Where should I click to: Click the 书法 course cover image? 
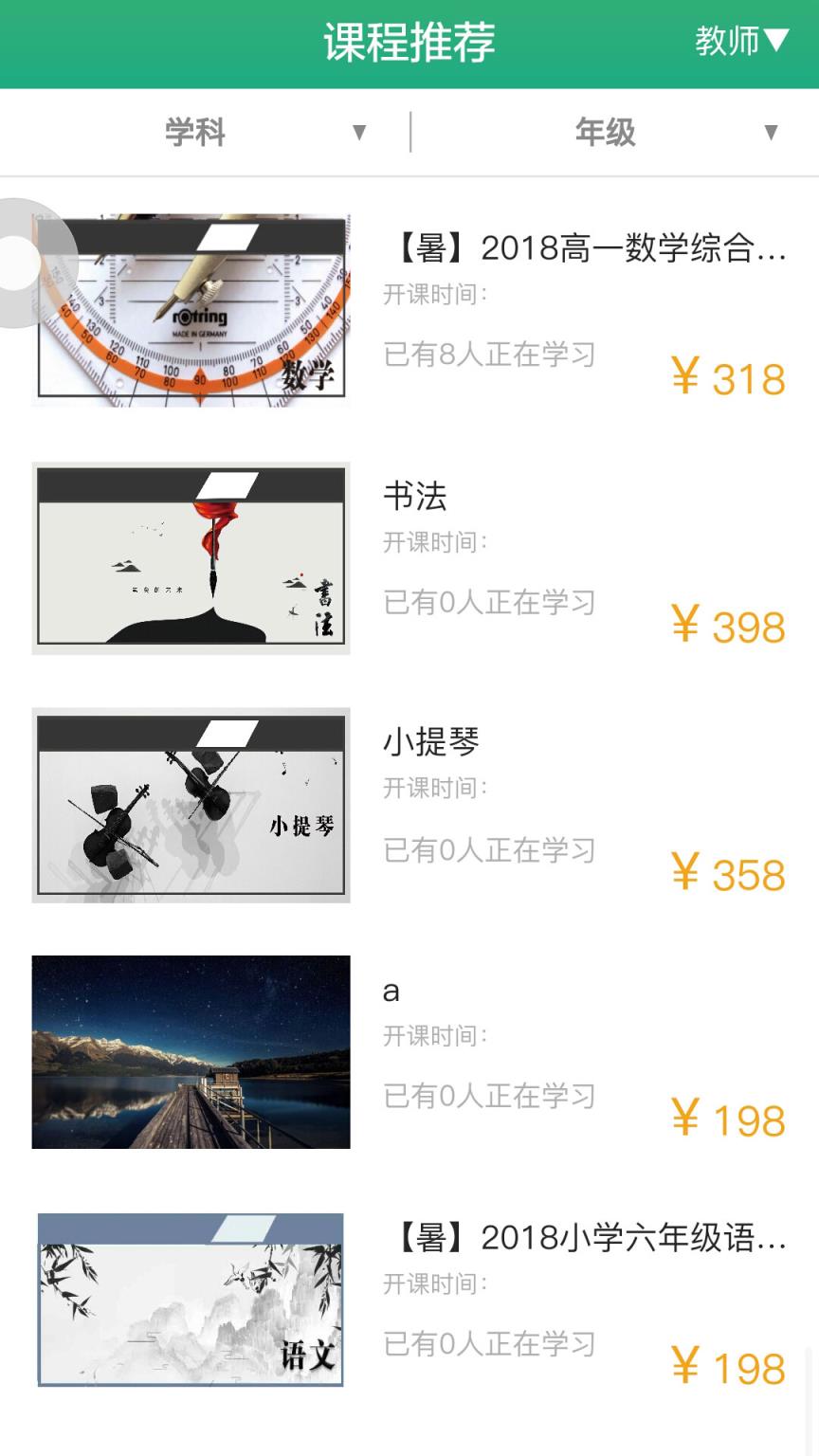(x=190, y=555)
